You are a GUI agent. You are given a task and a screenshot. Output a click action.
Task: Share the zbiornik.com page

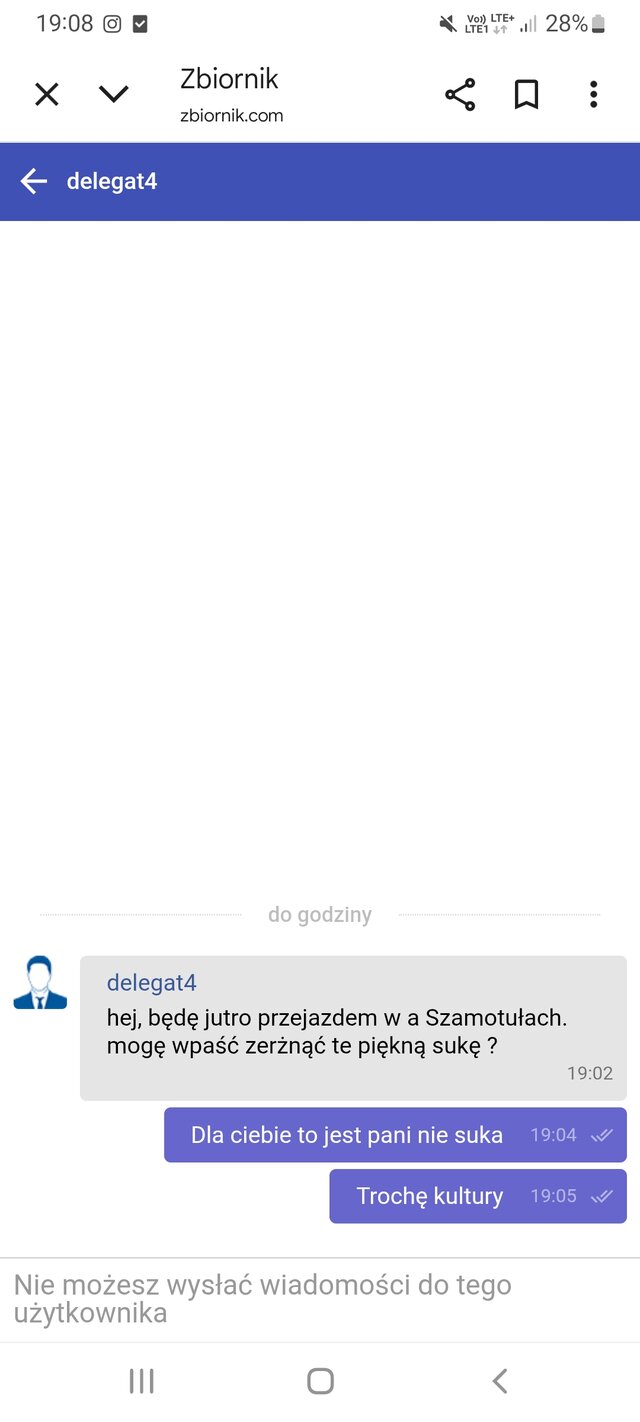460,95
